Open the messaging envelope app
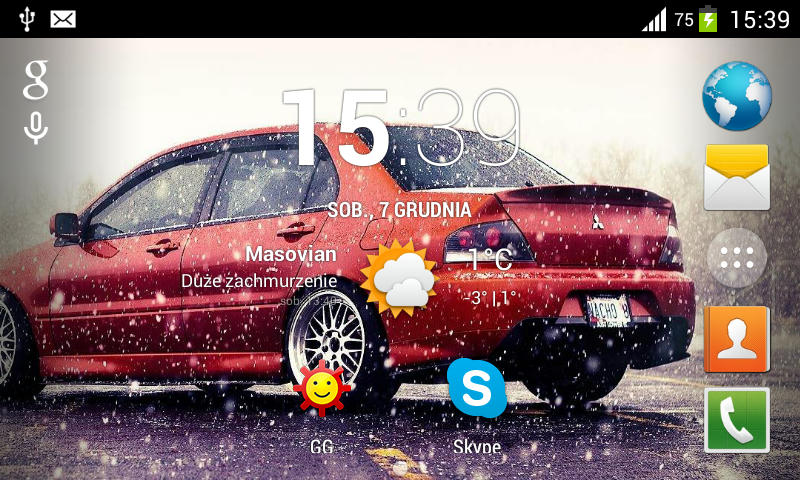Viewport: 800px width, 480px height. click(x=737, y=177)
